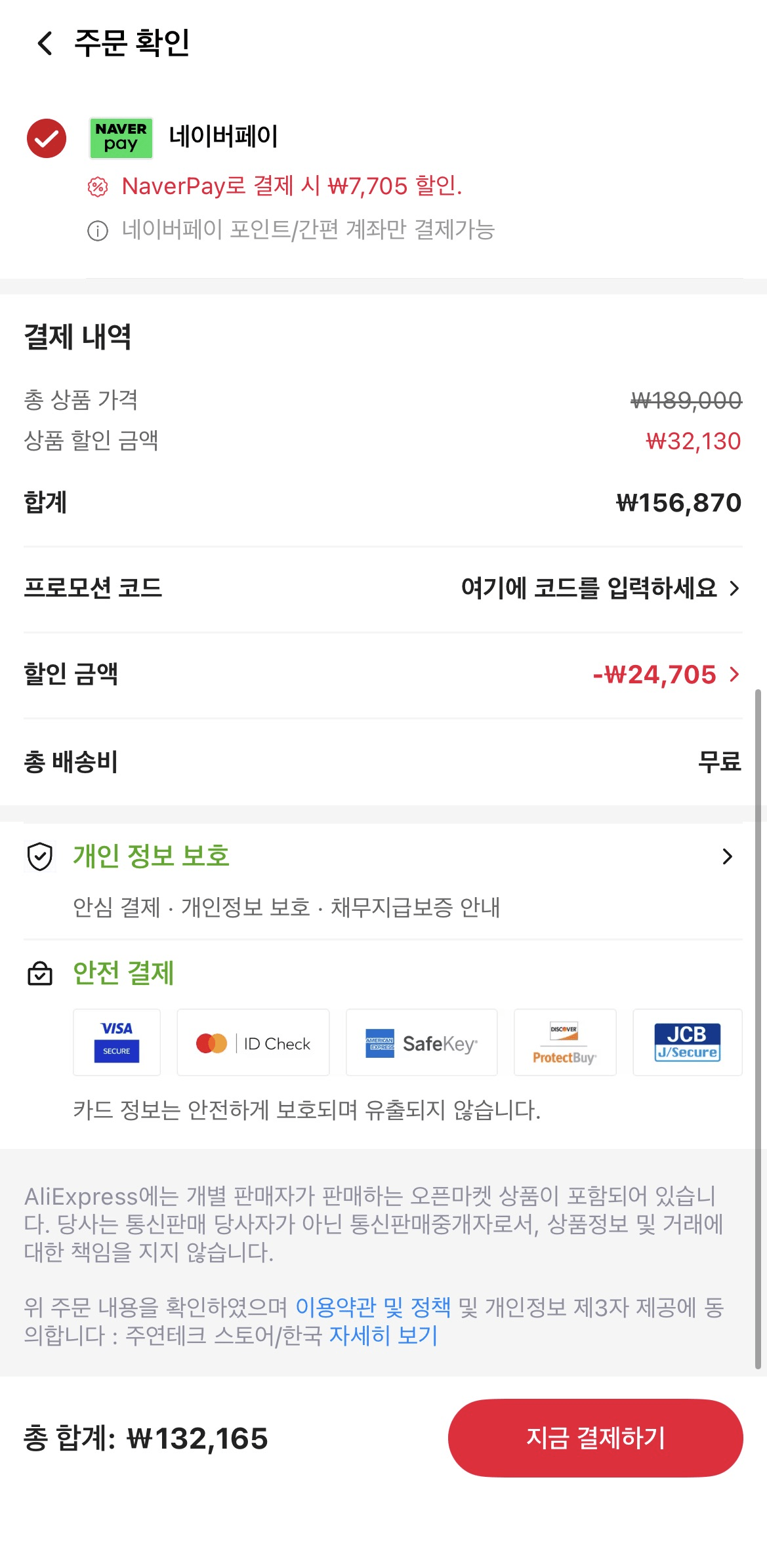Click the 안전 결제 lock icon
The width and height of the screenshot is (767, 1568).
pyautogui.click(x=41, y=975)
